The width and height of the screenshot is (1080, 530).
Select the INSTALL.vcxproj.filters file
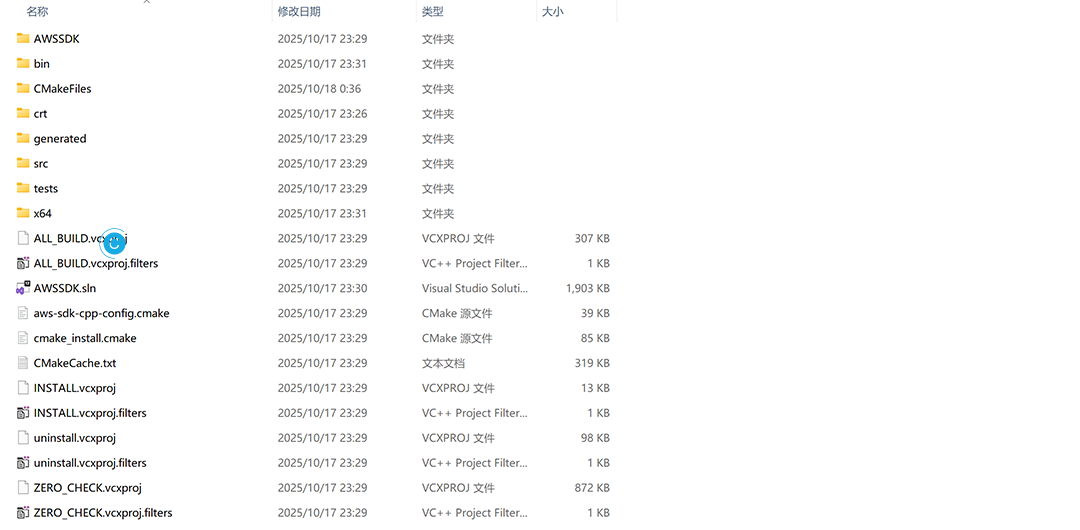[x=90, y=413]
